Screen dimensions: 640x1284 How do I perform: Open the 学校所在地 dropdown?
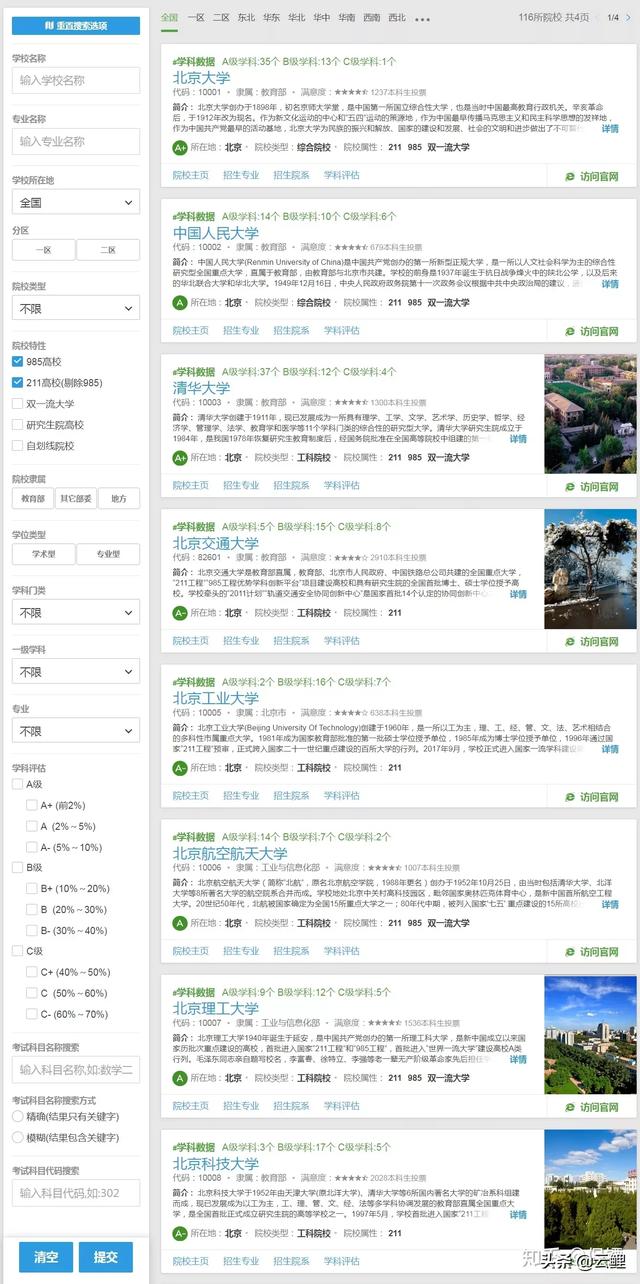tap(76, 202)
